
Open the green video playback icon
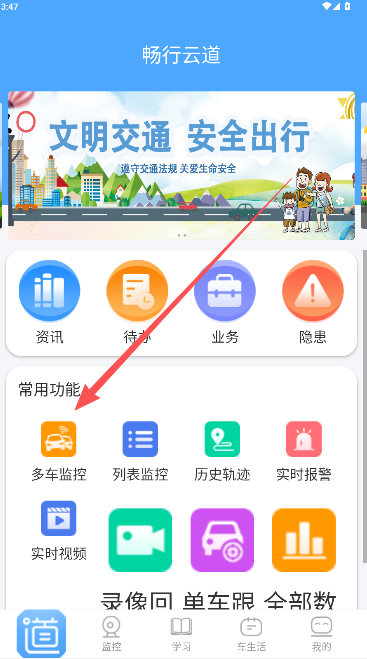tap(140, 540)
